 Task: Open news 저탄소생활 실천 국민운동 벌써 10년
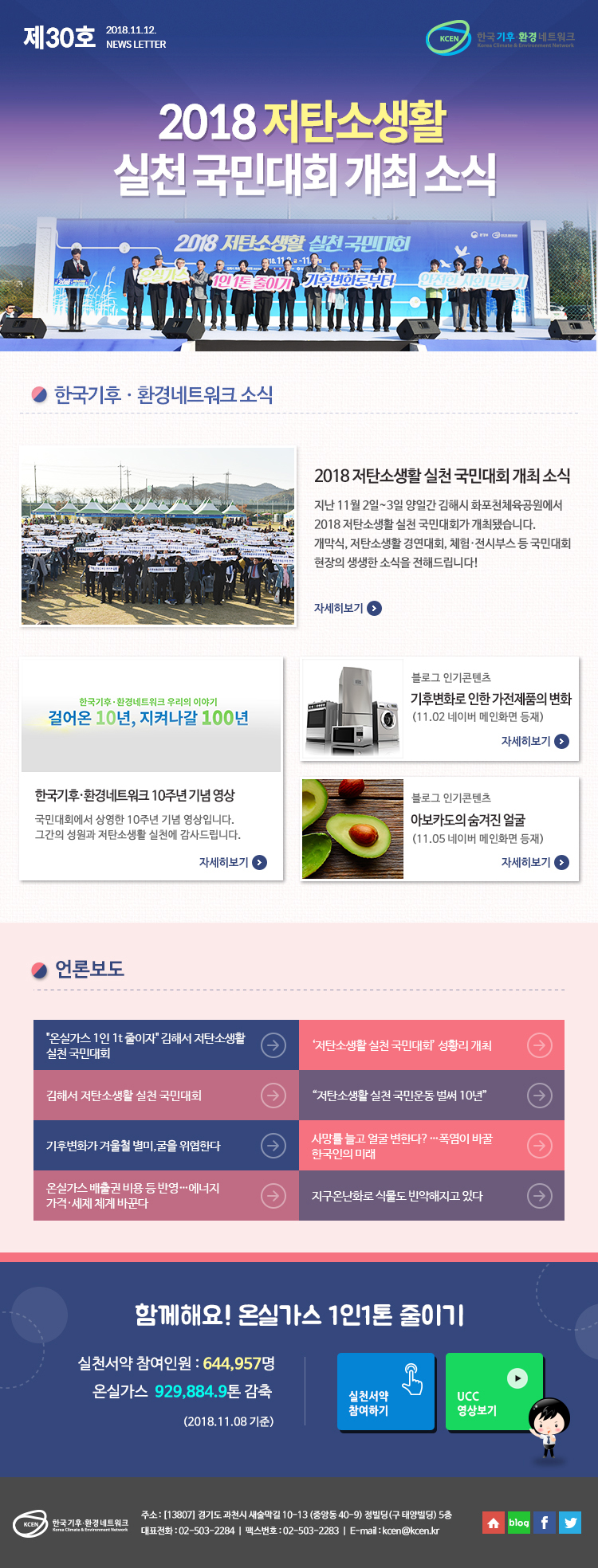click(x=431, y=1095)
